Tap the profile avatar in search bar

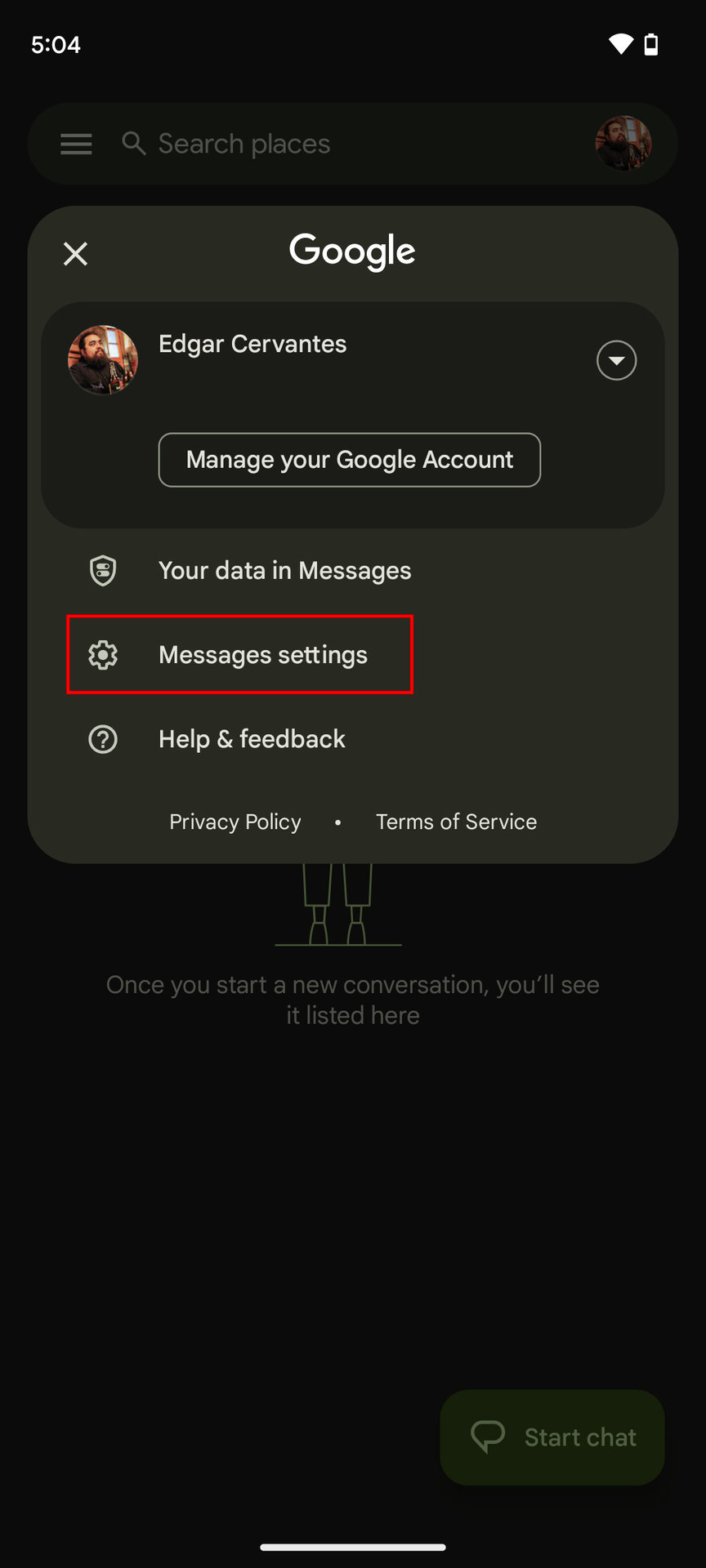pos(623,144)
